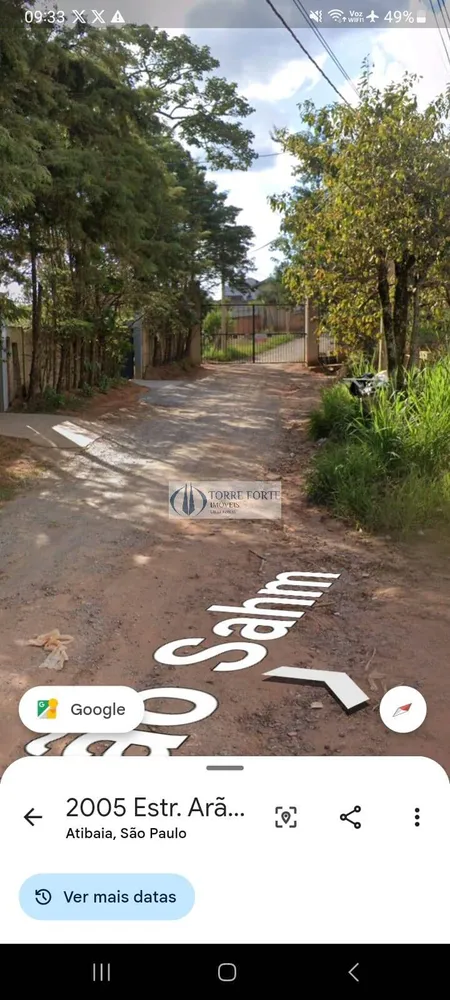The height and width of the screenshot is (1000, 450).
Task: Go back using the arrow beside the address
Action: [33, 817]
